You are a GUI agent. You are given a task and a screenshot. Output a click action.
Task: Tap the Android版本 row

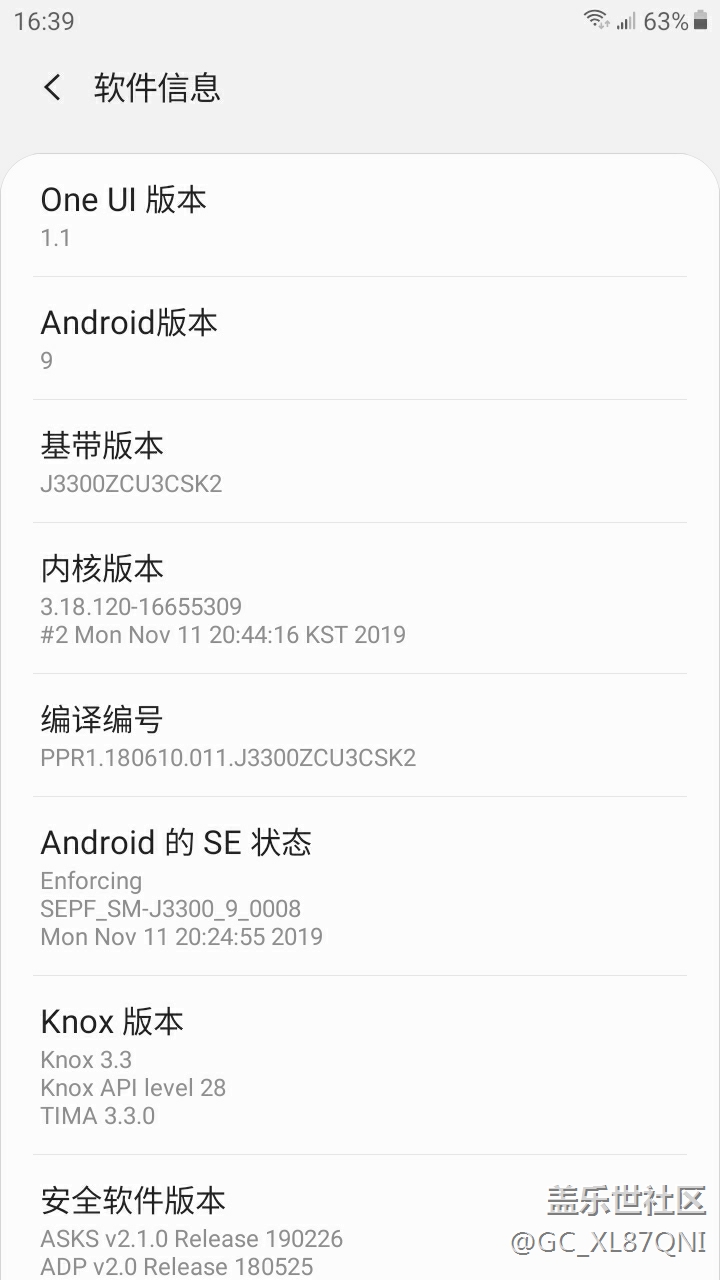tap(360, 339)
